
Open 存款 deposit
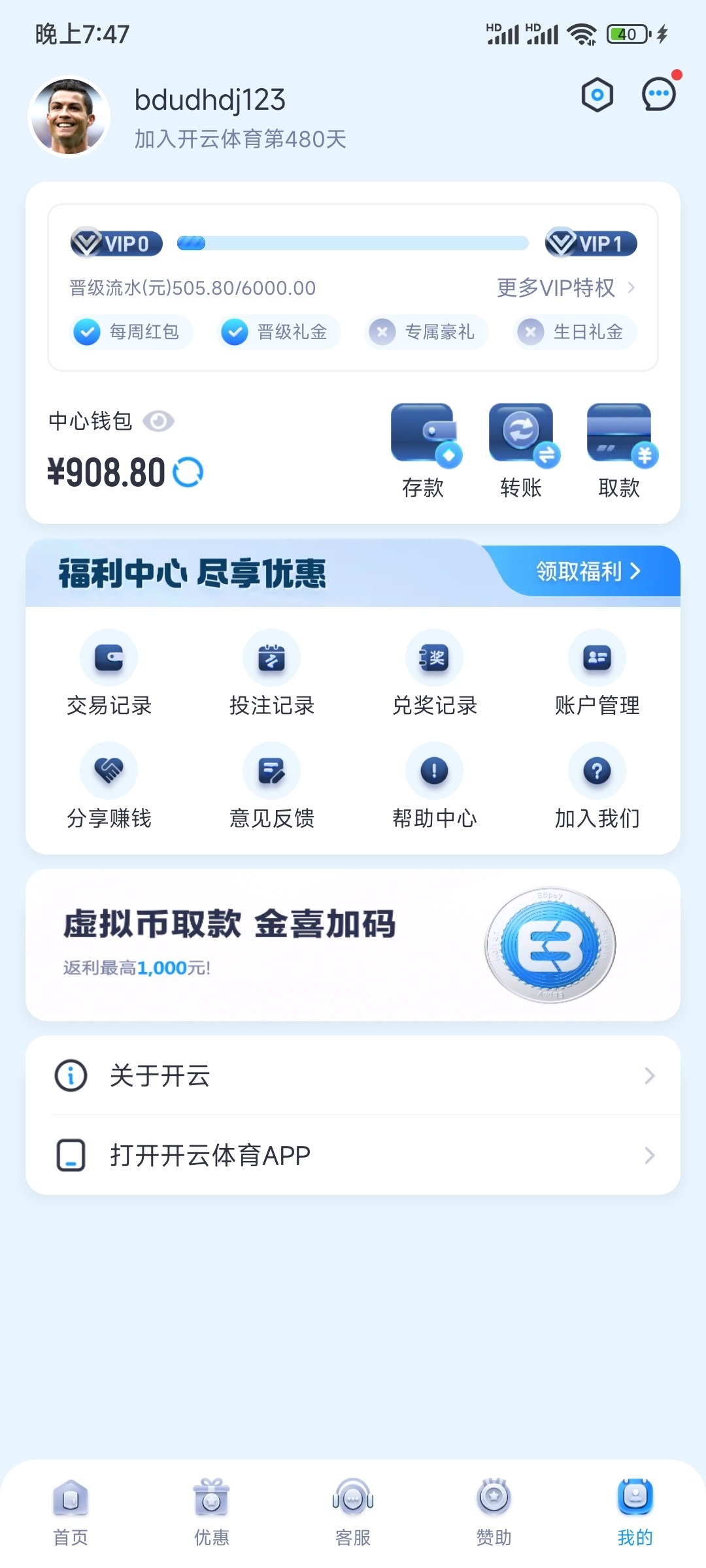tap(424, 451)
